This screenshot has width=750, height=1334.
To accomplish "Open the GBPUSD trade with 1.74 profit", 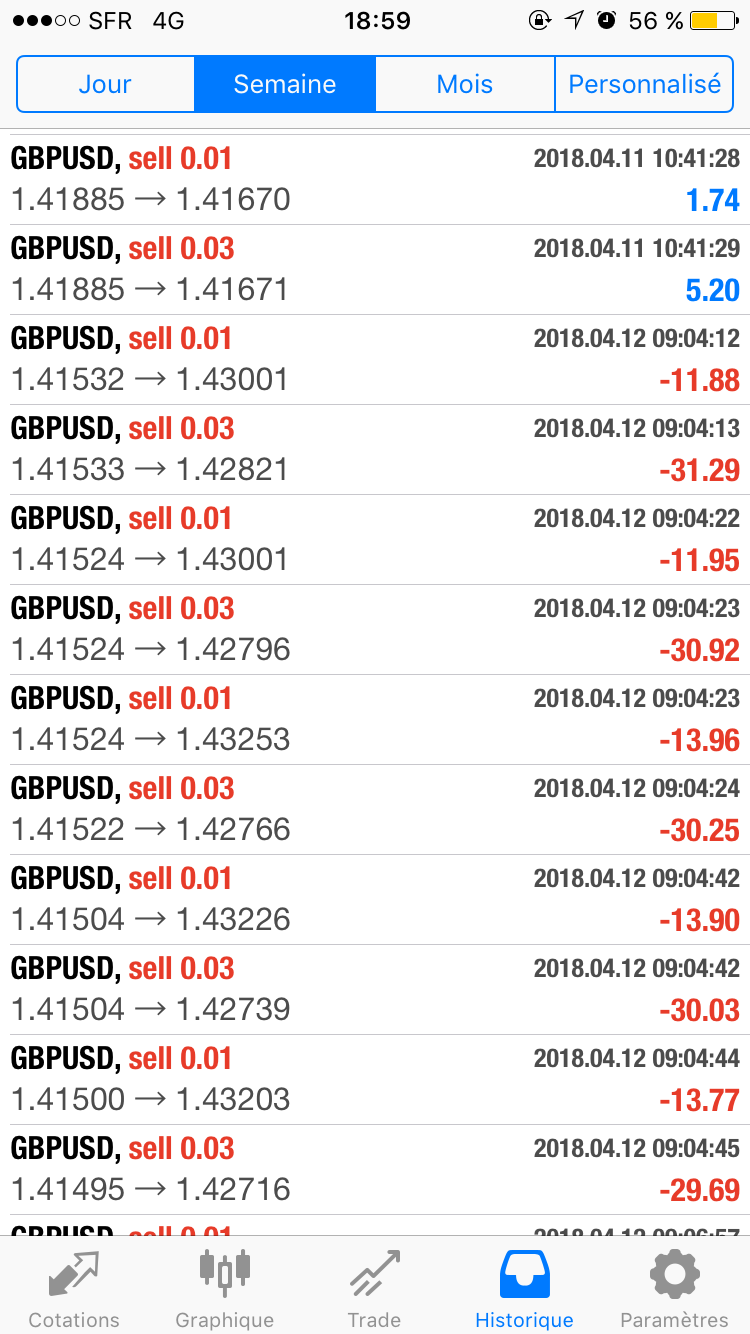I will point(375,180).
